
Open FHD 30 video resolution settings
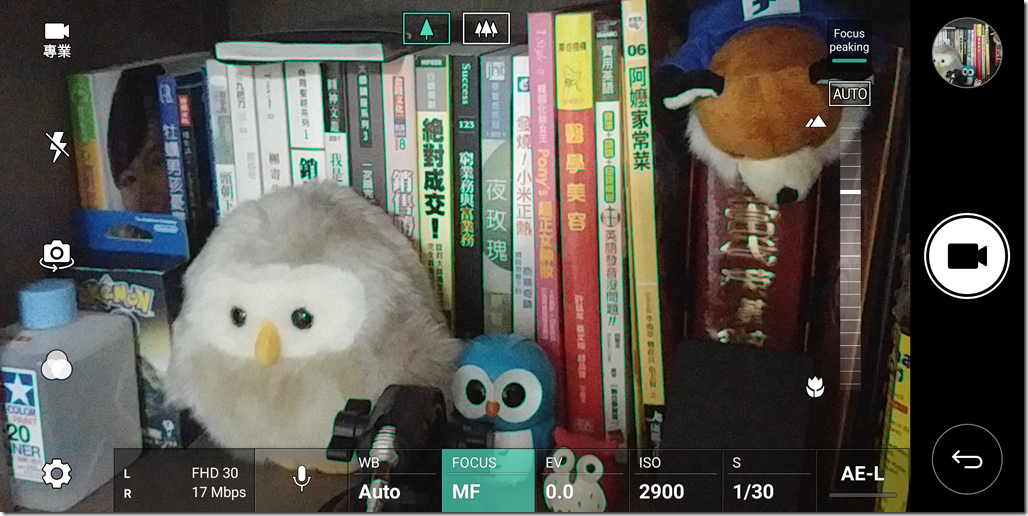[185, 482]
